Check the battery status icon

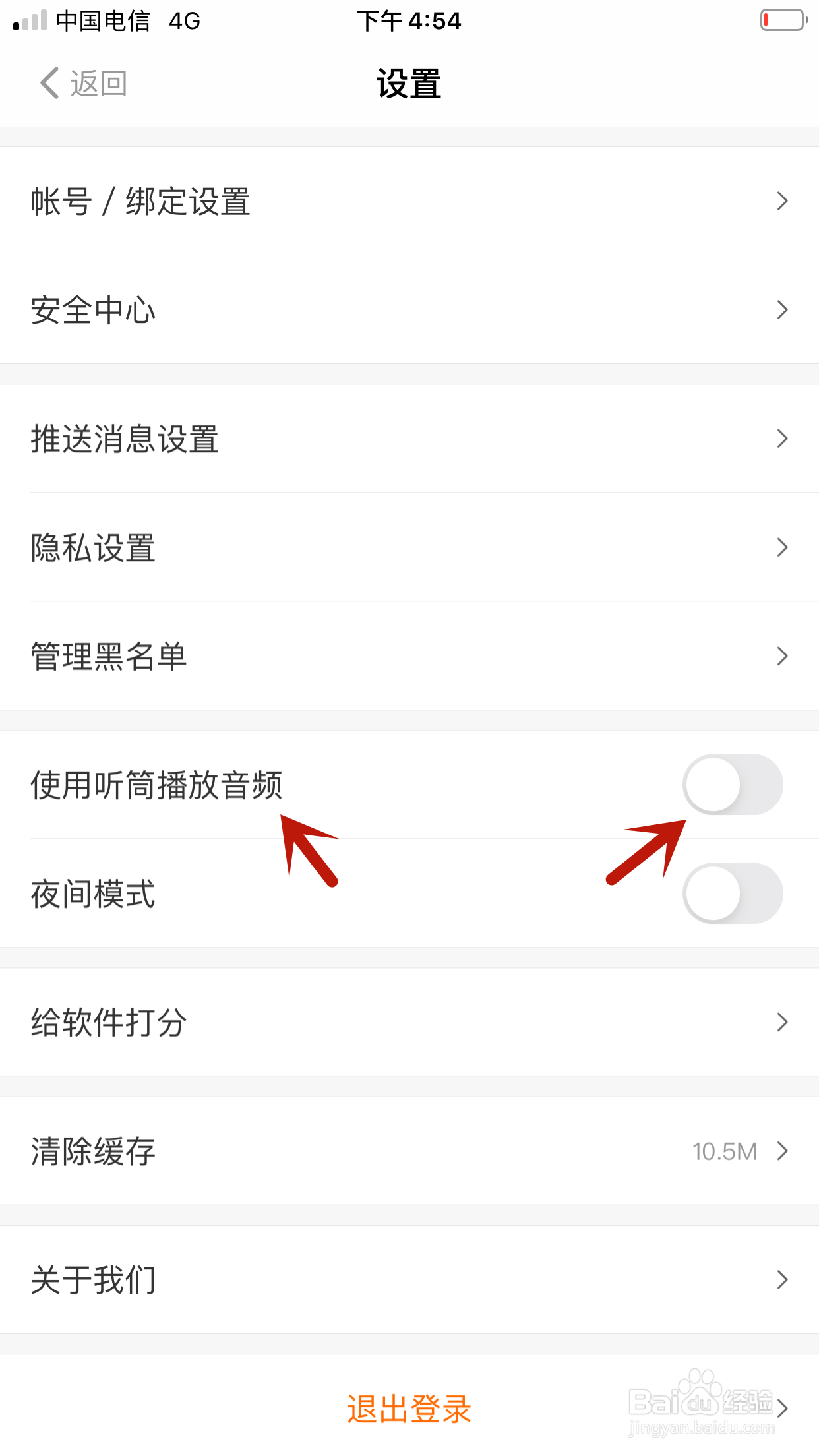(x=781, y=20)
